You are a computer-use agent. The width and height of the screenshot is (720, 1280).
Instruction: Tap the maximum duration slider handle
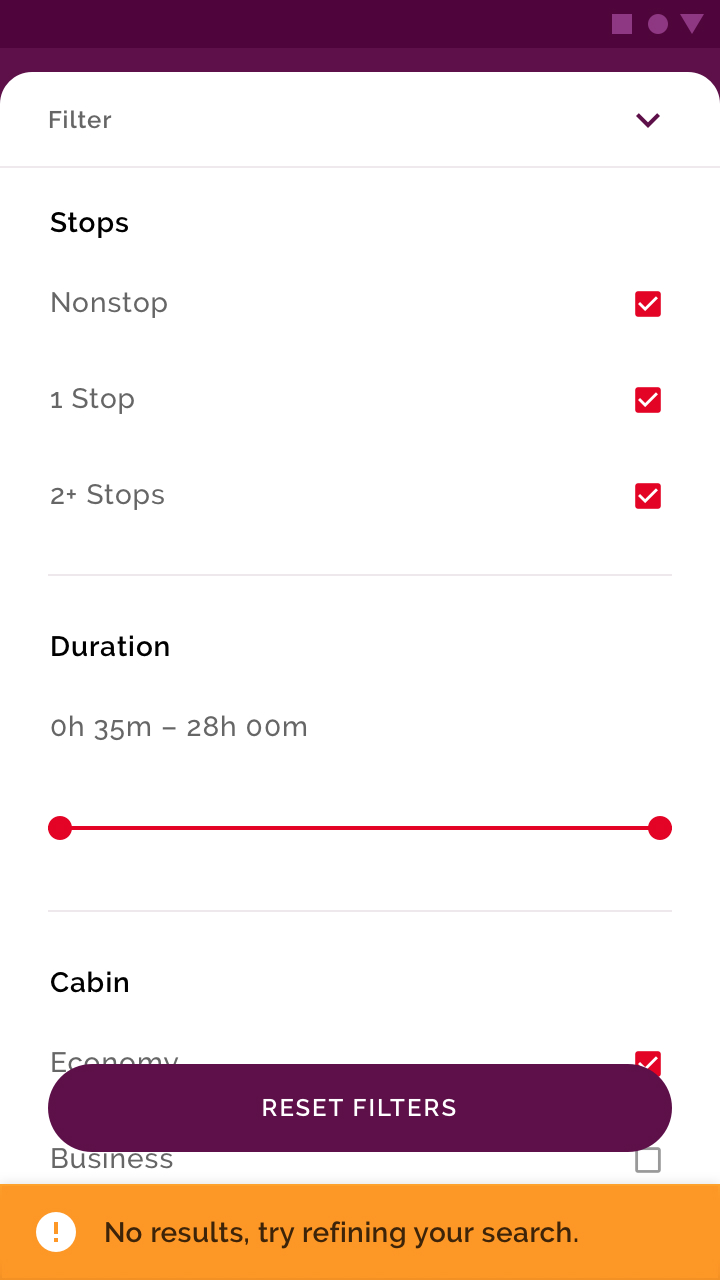pyautogui.click(x=659, y=828)
